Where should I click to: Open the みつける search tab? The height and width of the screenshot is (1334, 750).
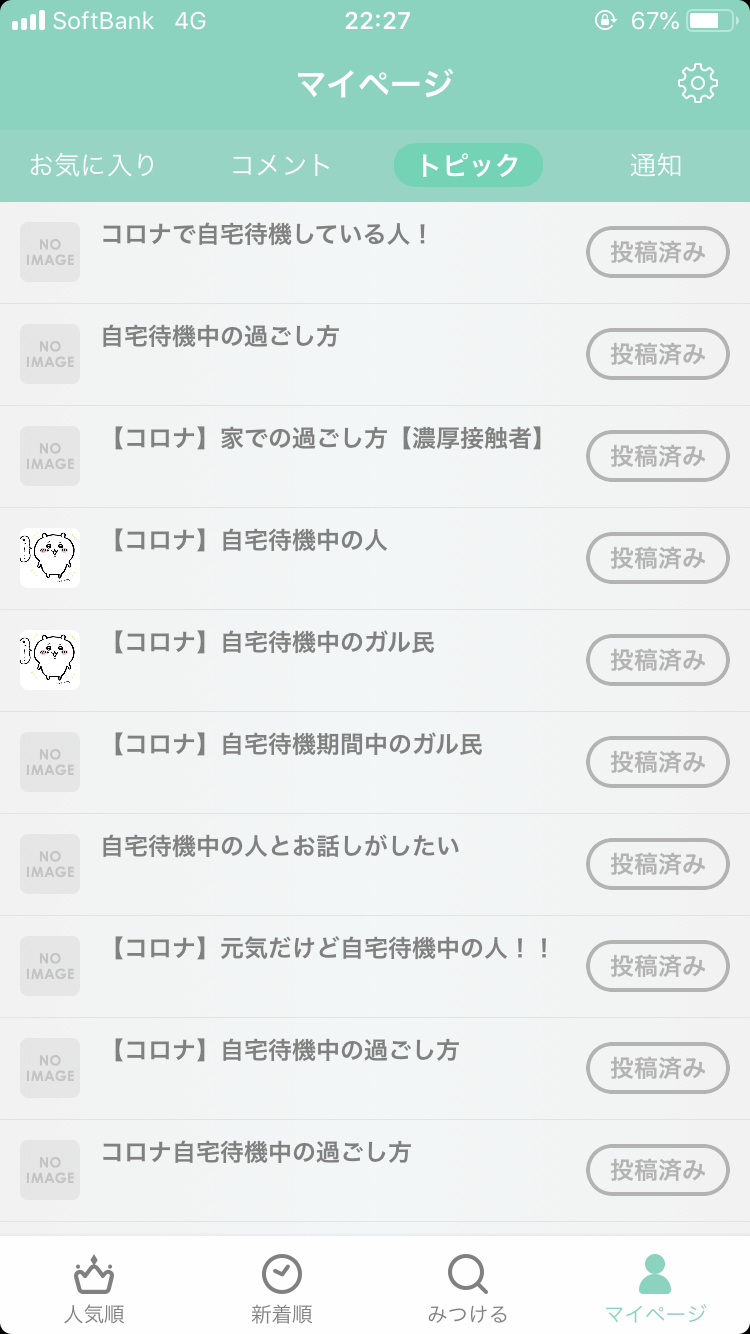(x=468, y=1289)
